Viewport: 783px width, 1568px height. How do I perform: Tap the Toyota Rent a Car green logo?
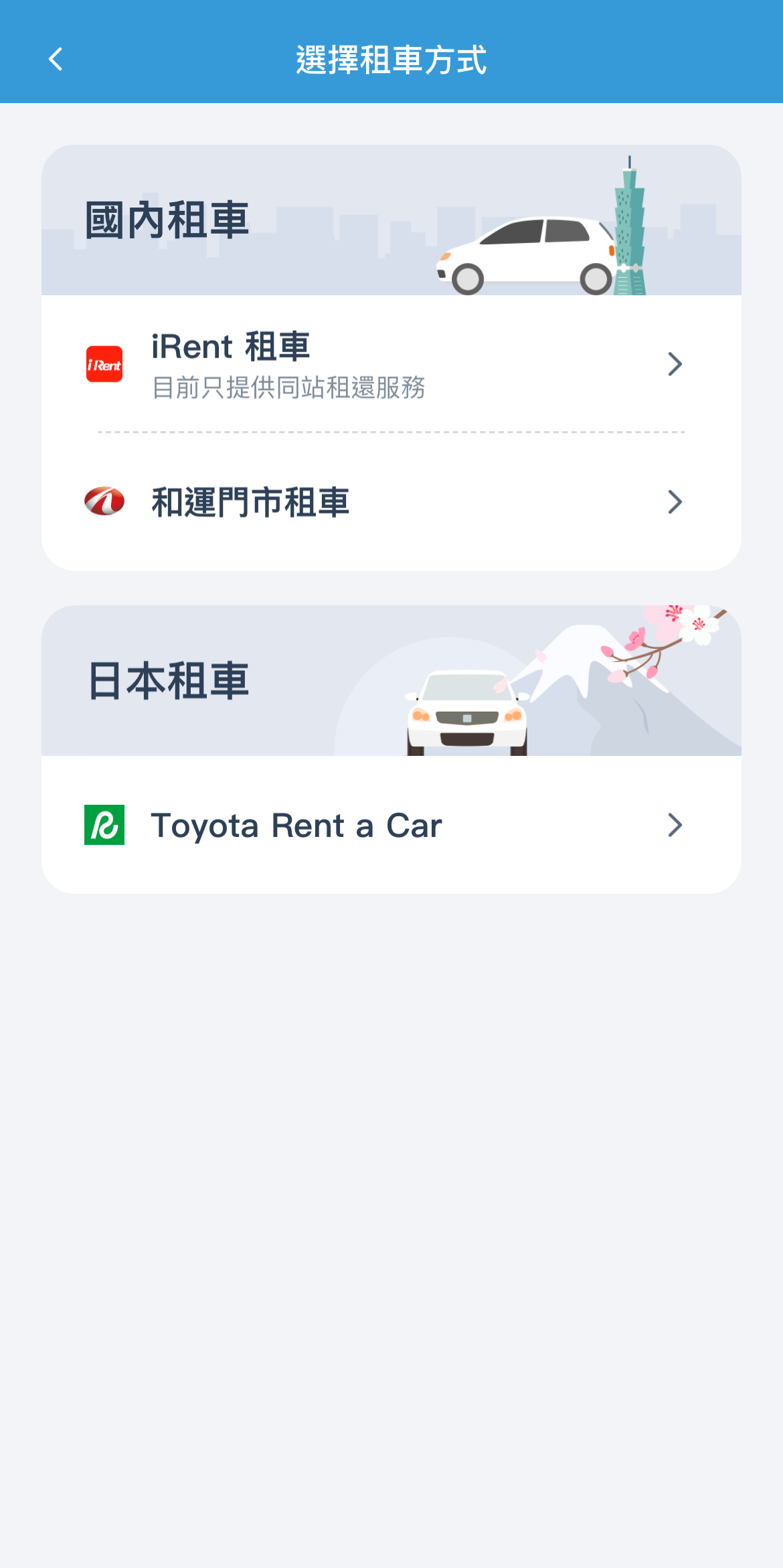104,825
